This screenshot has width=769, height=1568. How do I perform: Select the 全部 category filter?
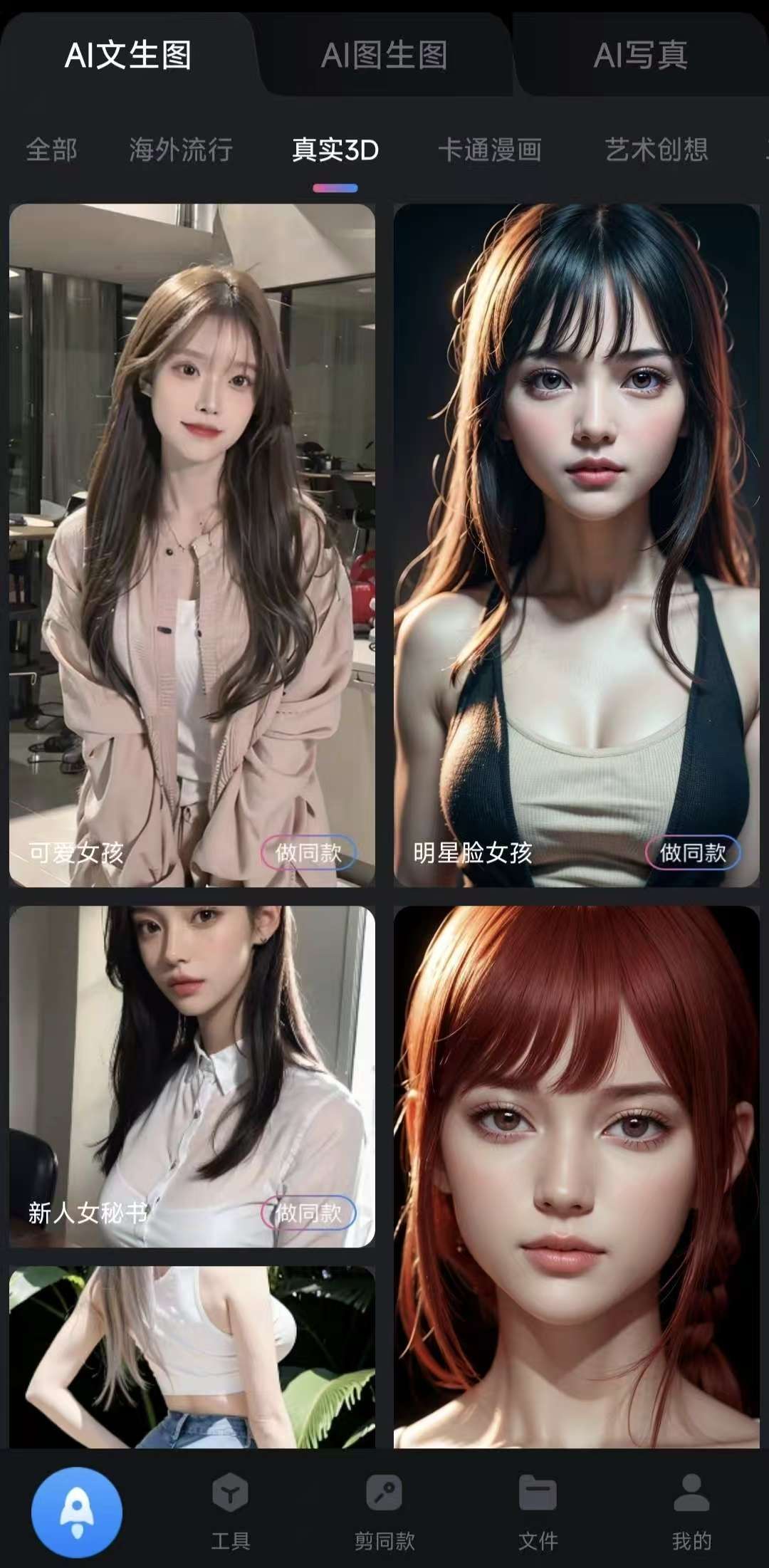(50, 148)
